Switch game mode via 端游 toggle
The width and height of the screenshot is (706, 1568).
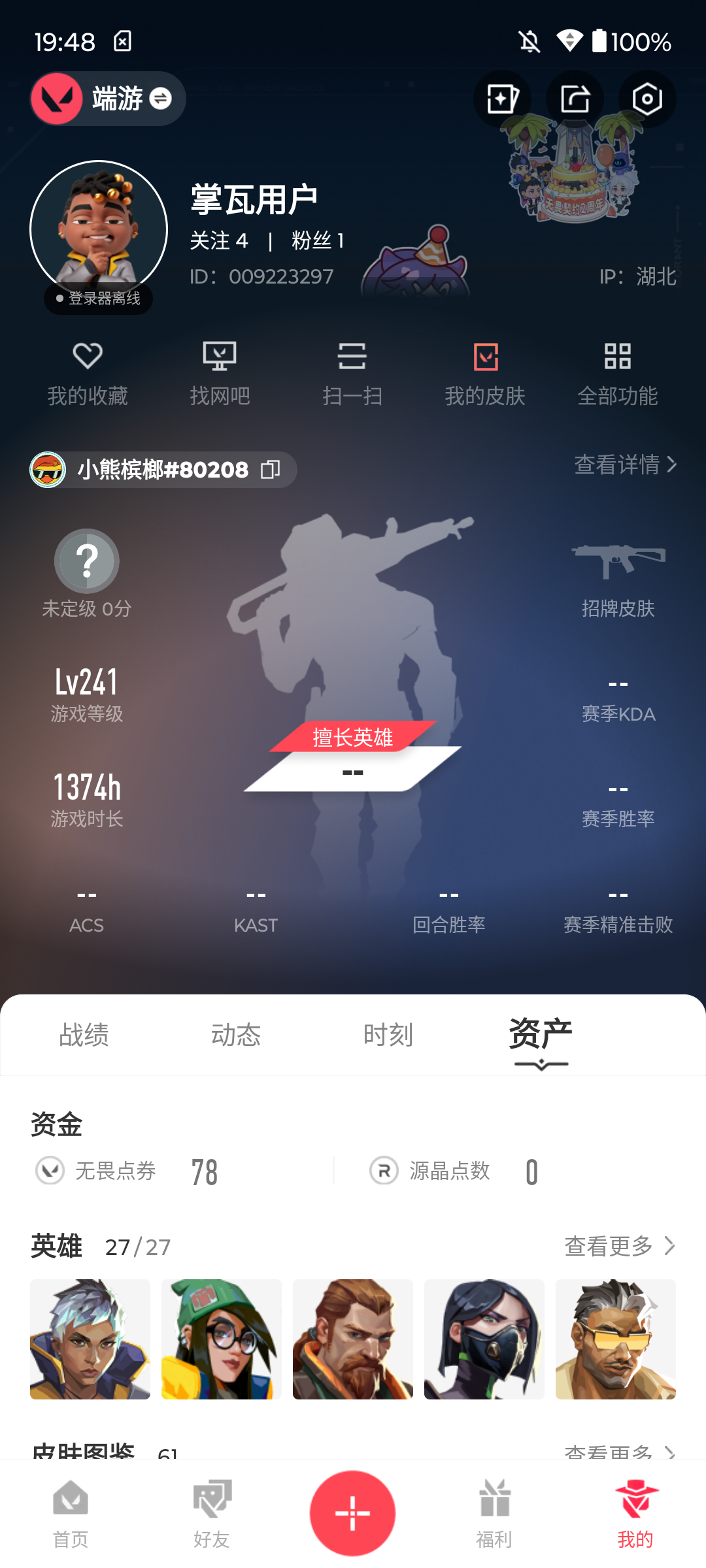[x=108, y=99]
